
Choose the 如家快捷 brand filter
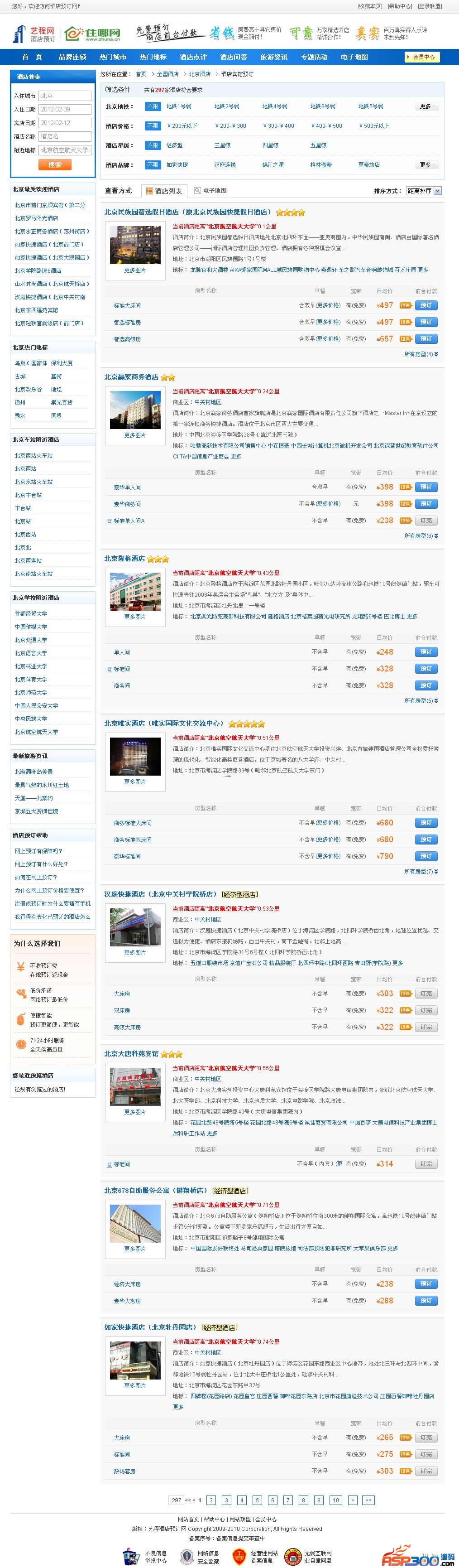tap(177, 164)
